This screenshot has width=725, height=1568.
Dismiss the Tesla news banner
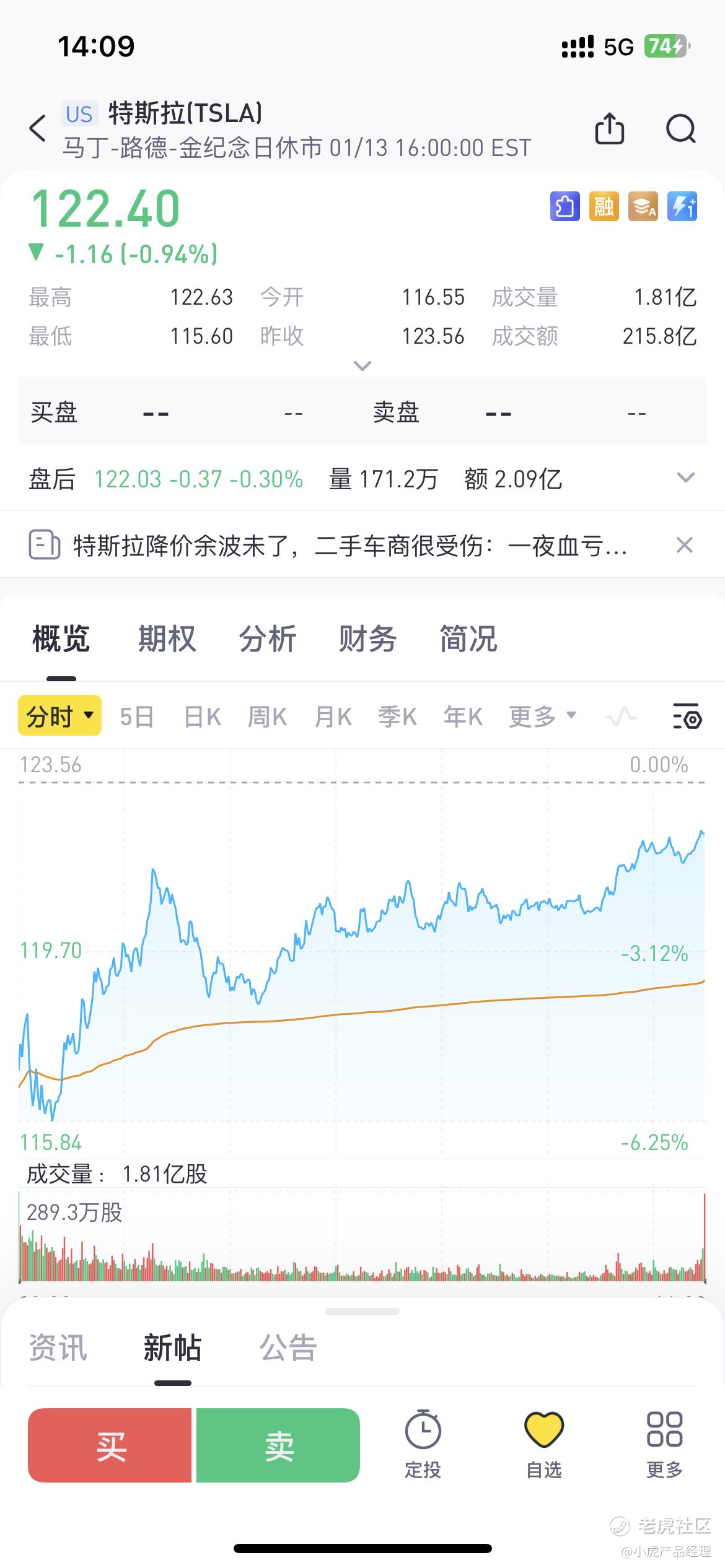684,546
